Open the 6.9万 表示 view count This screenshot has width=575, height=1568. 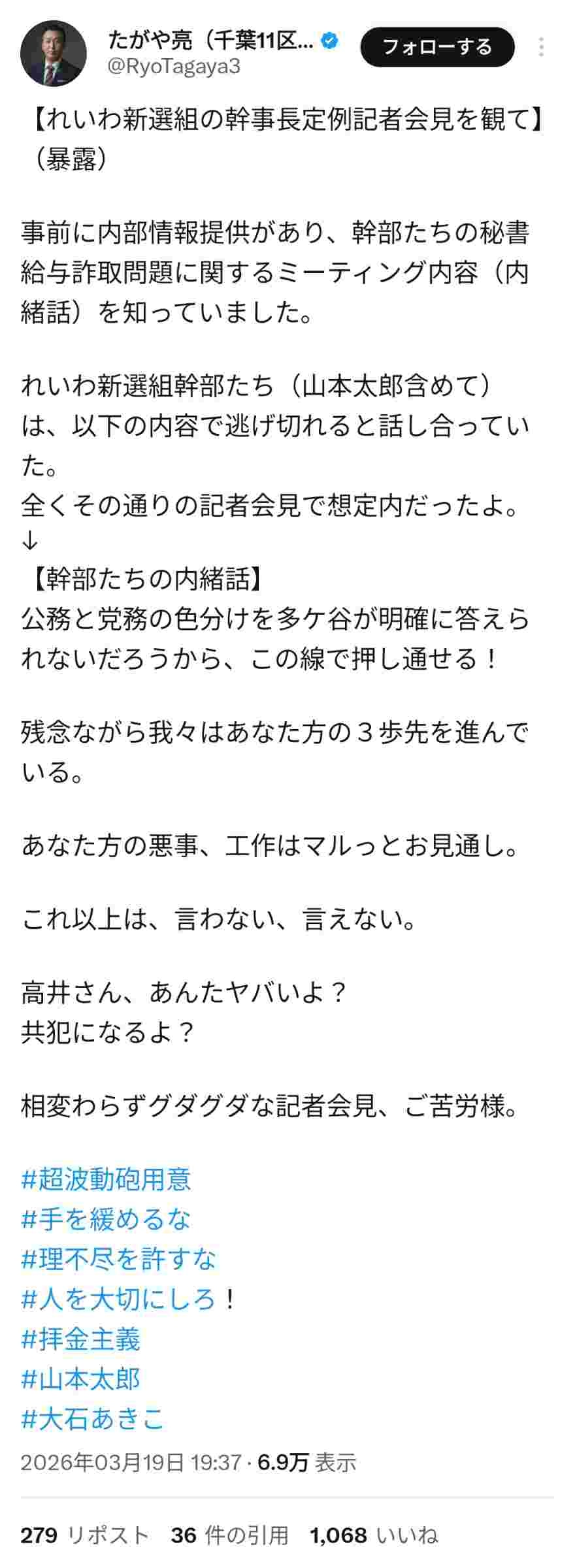click(307, 1462)
